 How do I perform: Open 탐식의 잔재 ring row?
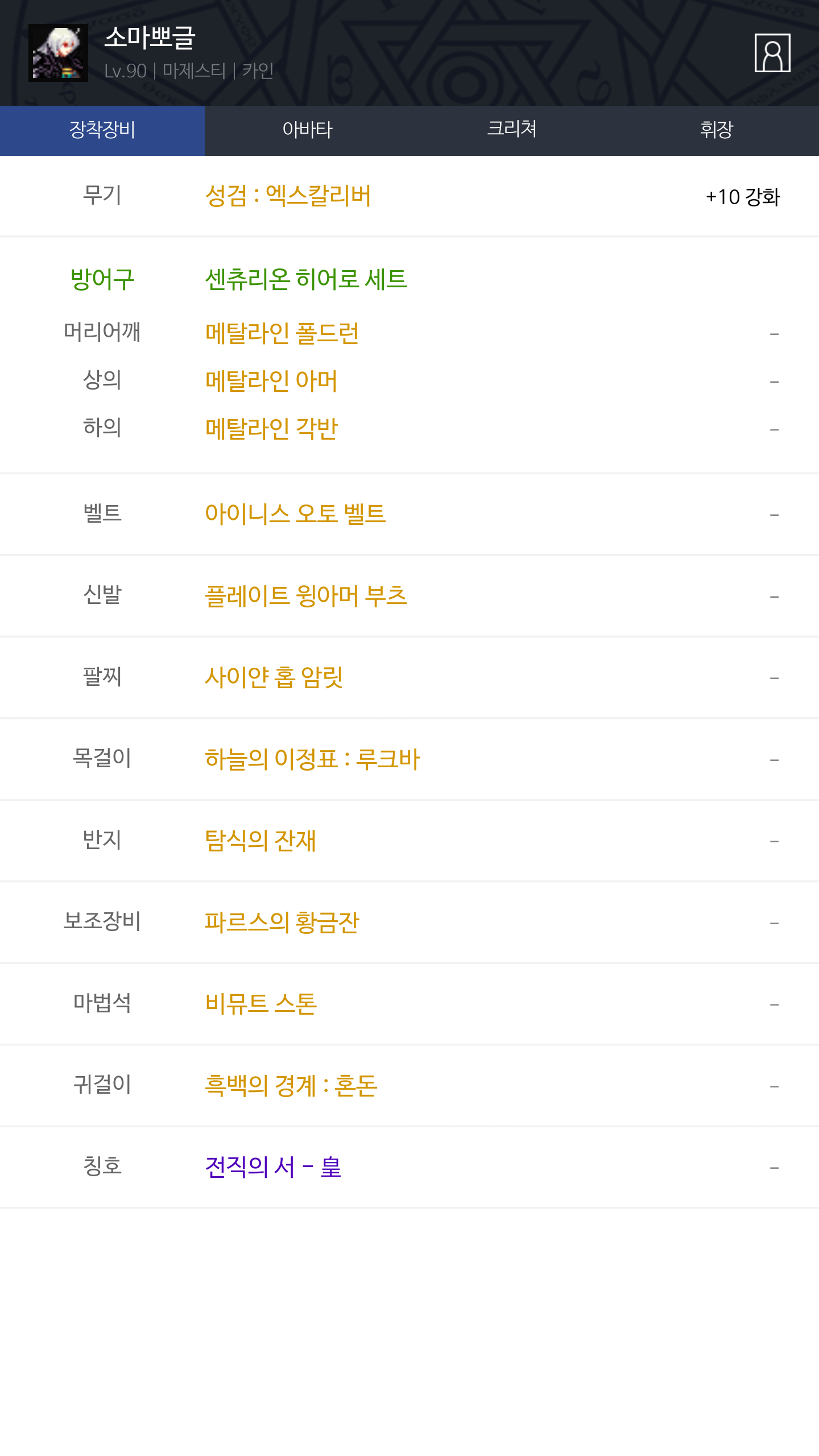409,841
